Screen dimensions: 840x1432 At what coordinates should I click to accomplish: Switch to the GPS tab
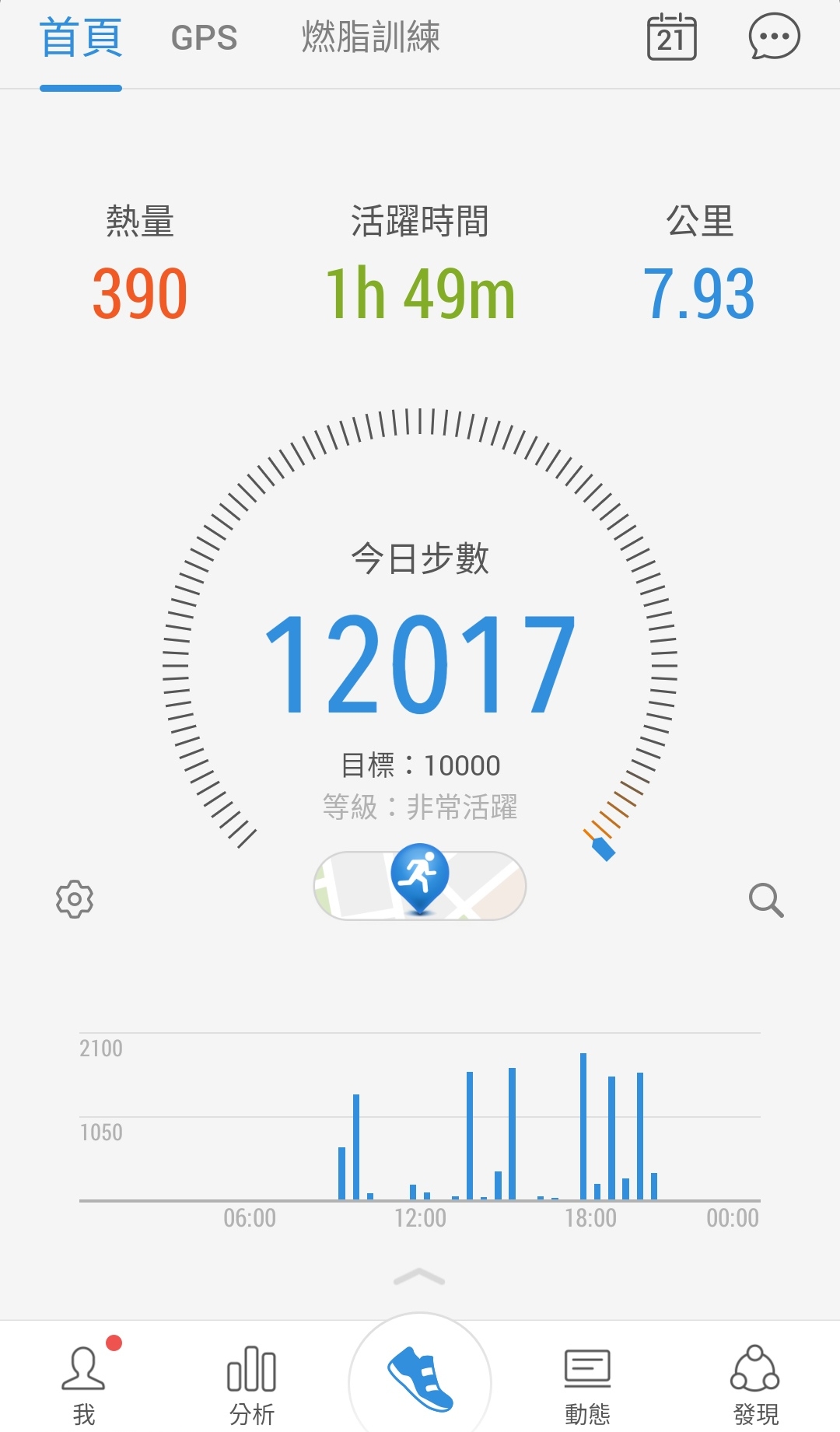[204, 38]
